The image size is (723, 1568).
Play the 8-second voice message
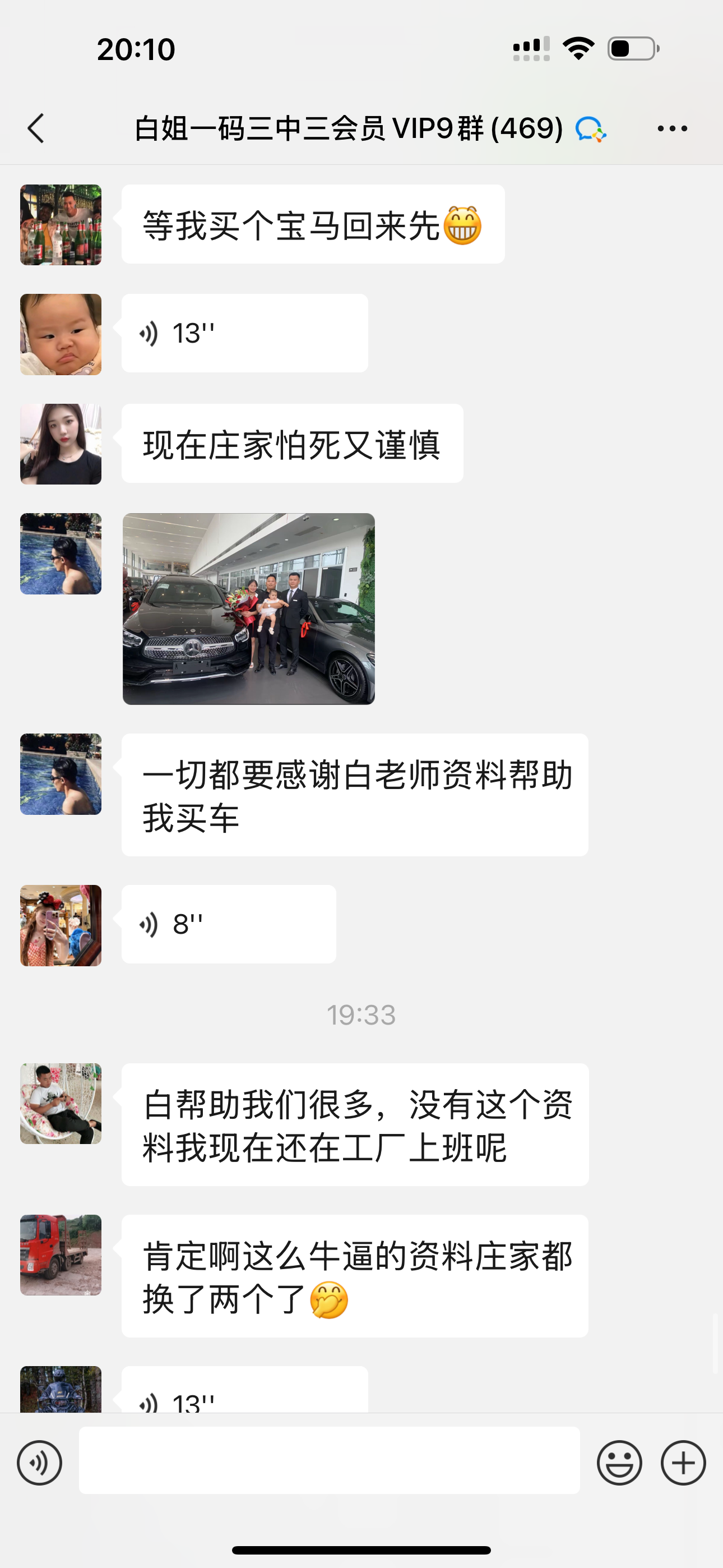click(228, 924)
